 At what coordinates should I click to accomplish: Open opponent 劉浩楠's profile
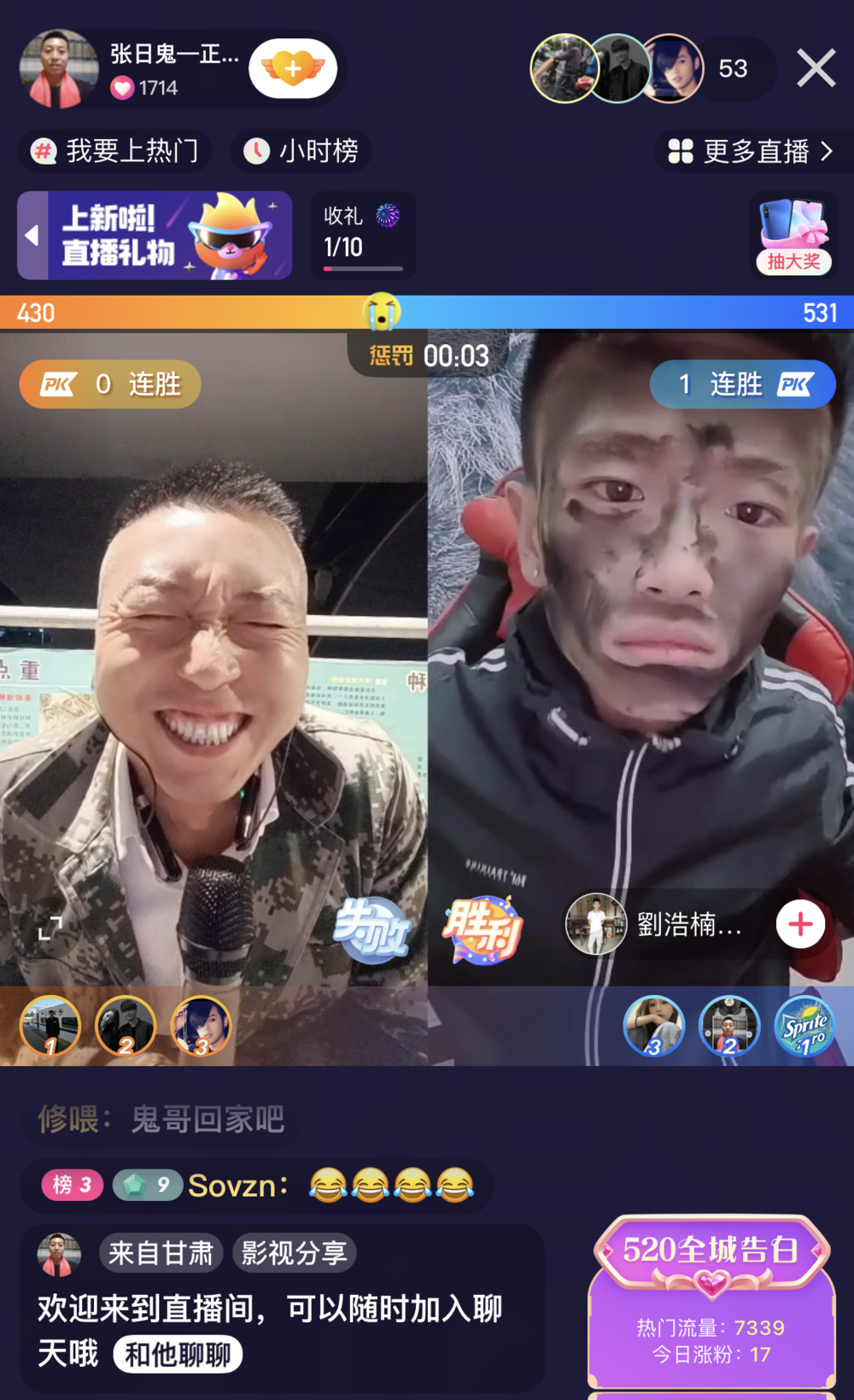coord(655,924)
